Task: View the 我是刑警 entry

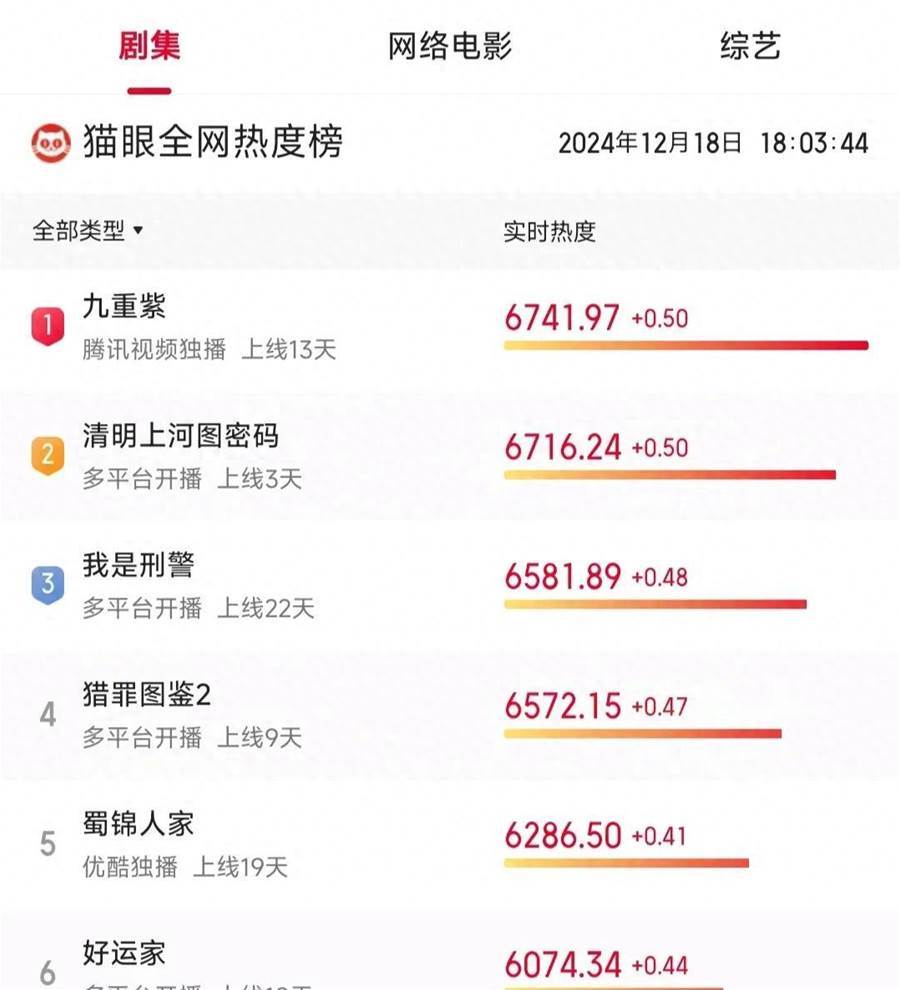Action: tap(138, 566)
